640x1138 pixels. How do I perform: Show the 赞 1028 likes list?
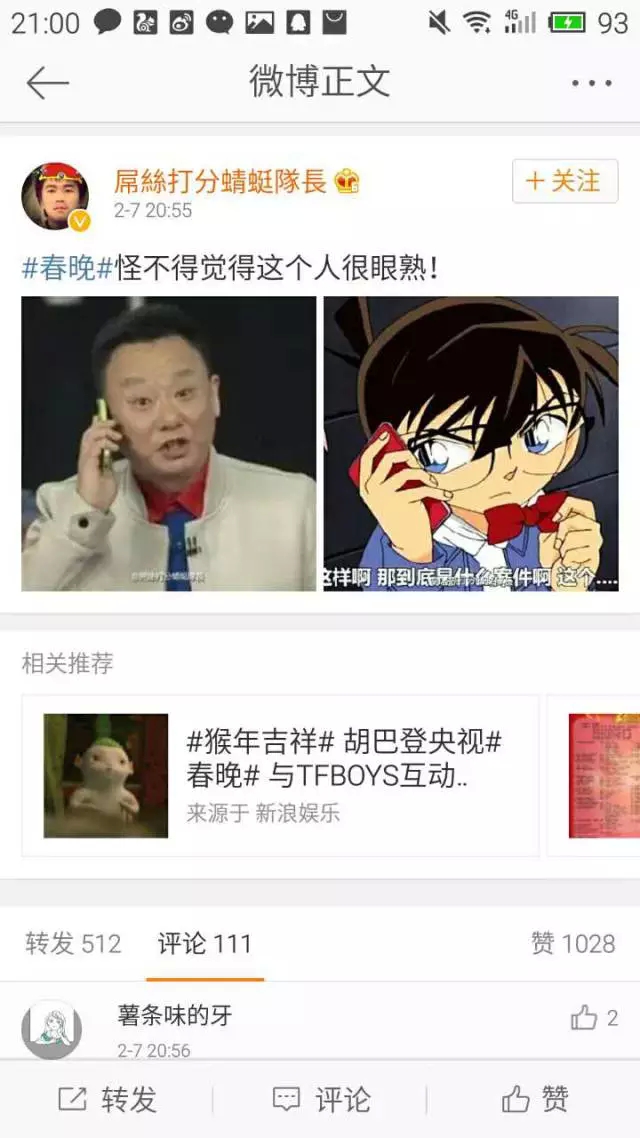click(573, 943)
